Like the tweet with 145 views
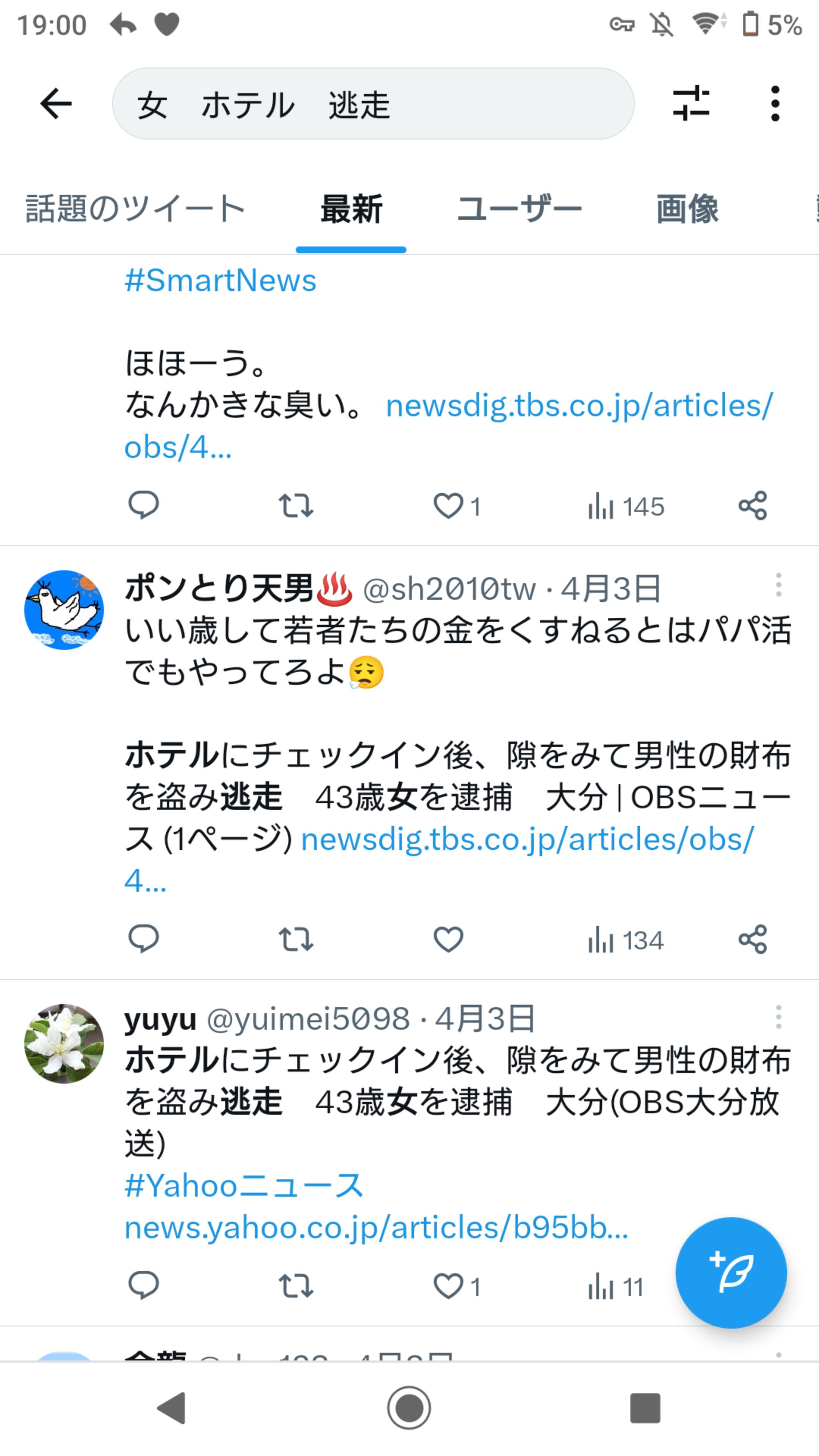The height and width of the screenshot is (1456, 819). click(448, 506)
